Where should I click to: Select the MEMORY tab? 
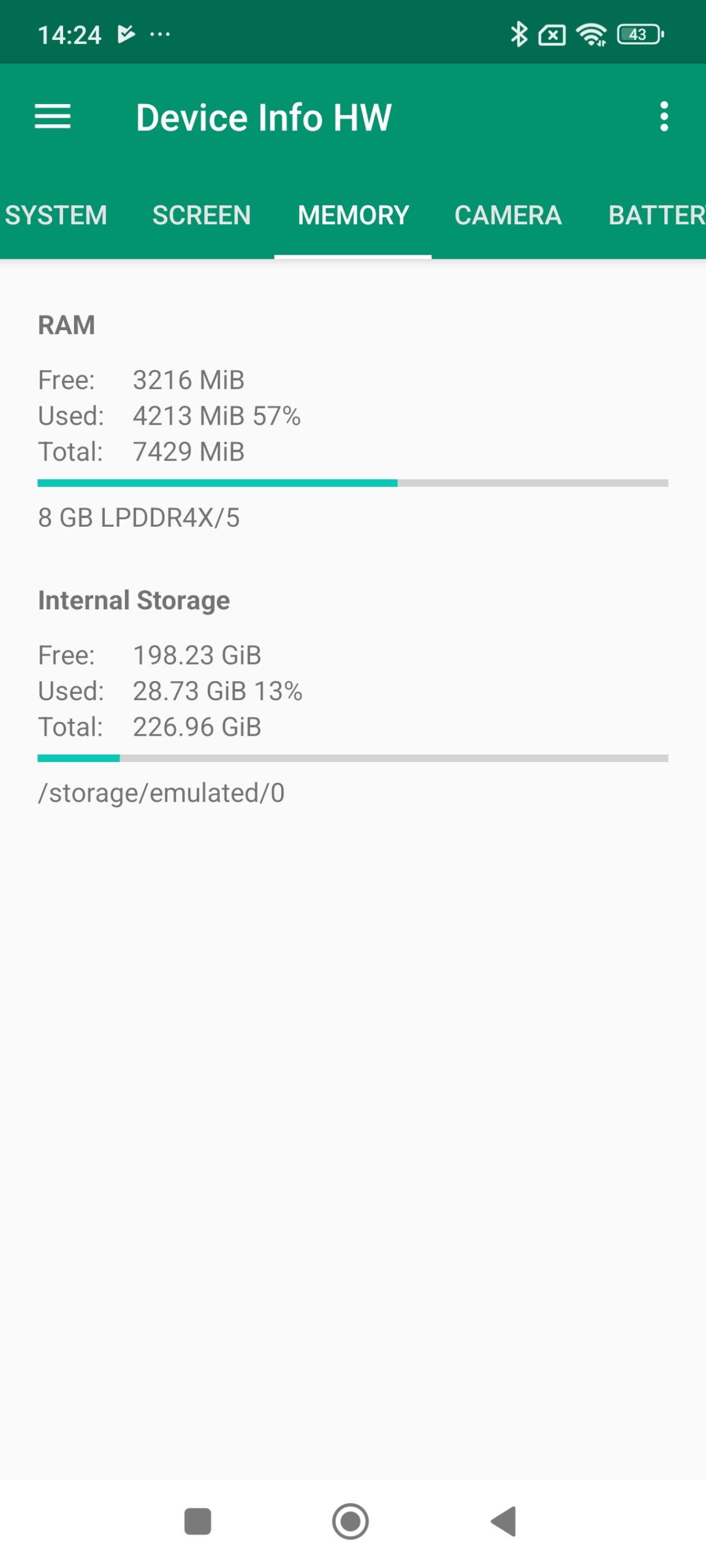pos(353,216)
